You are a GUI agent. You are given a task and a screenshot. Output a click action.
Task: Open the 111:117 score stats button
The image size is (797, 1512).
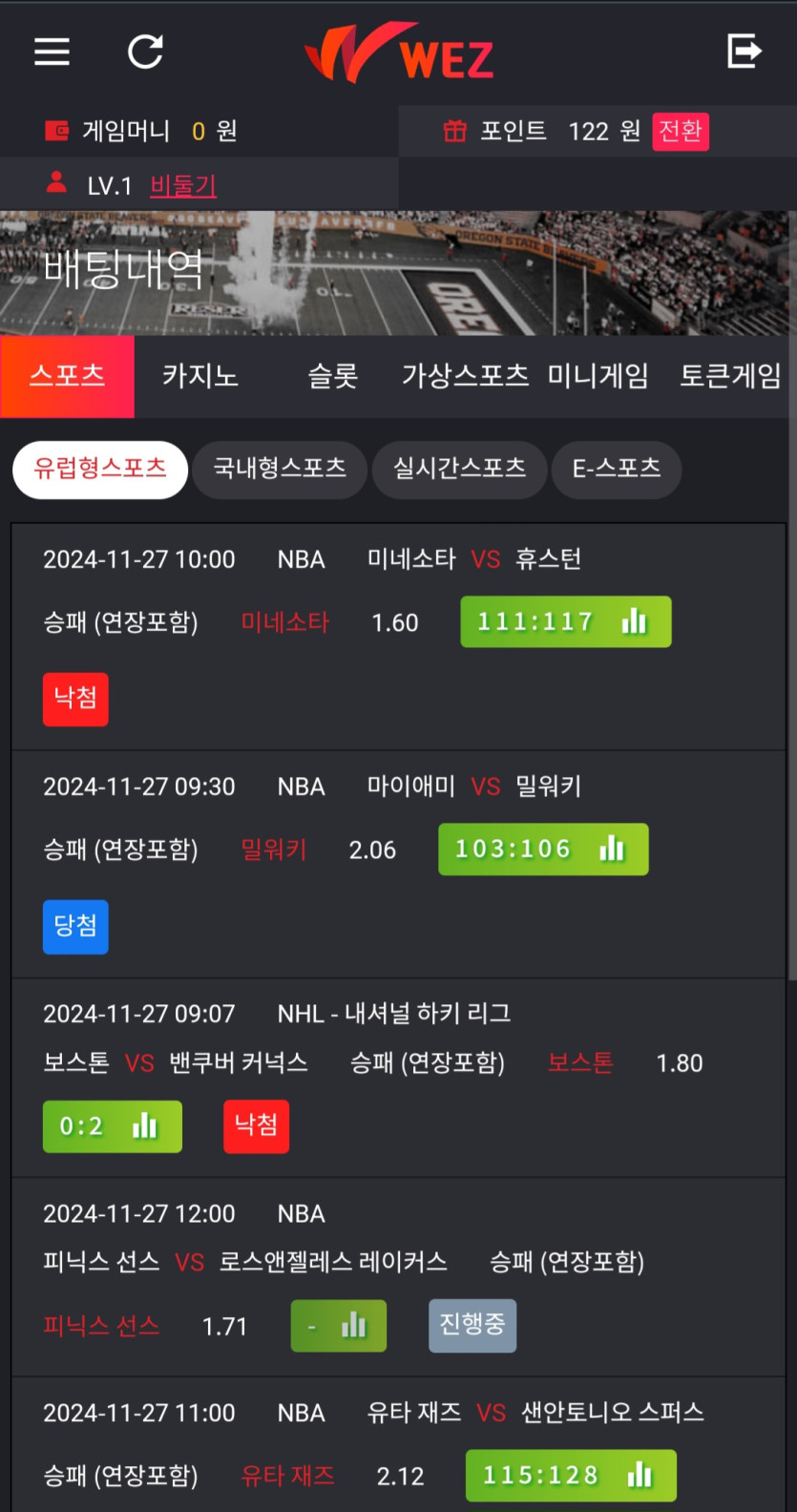[566, 622]
